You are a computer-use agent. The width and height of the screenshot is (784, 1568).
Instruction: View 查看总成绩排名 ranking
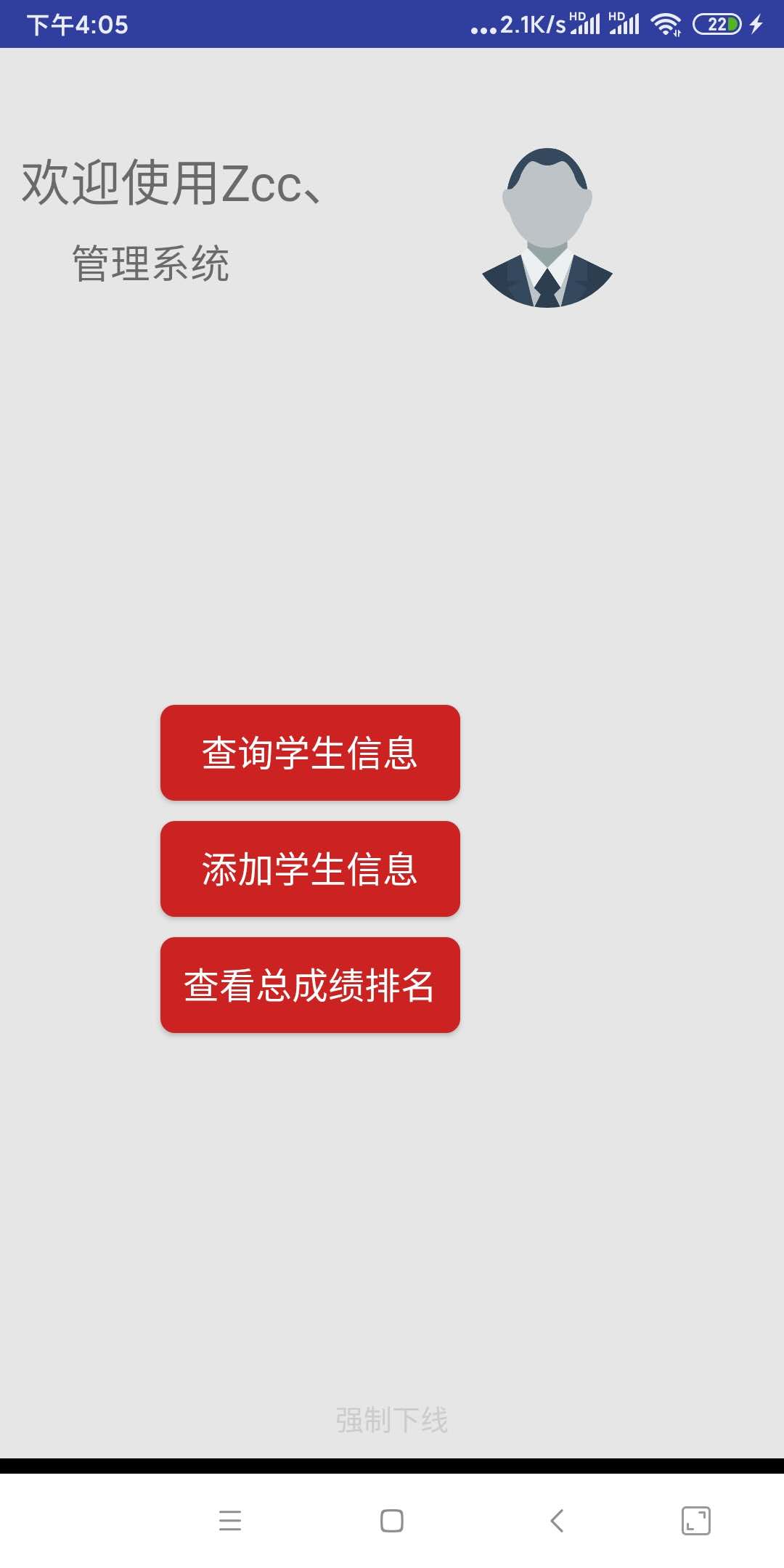310,985
